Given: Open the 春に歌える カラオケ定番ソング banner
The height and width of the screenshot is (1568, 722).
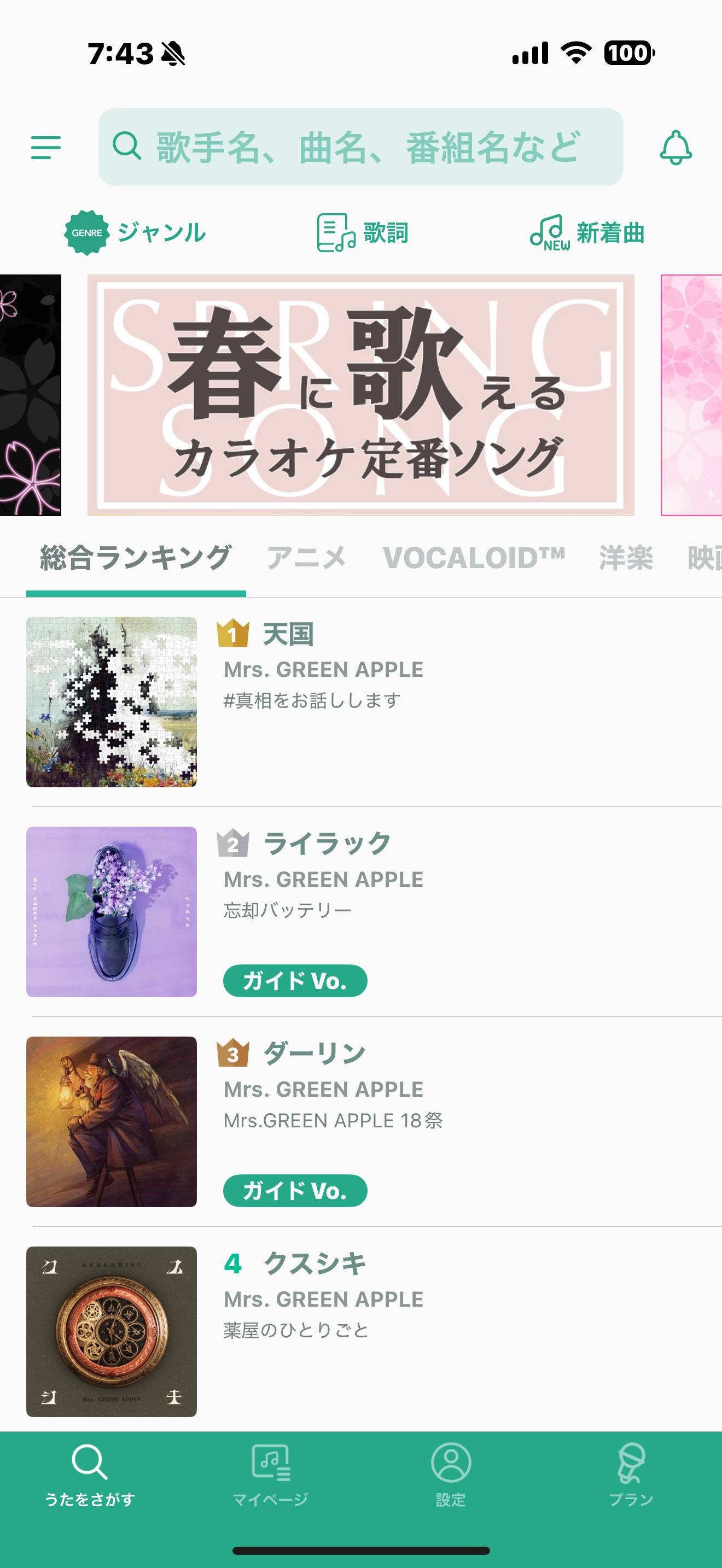Looking at the screenshot, I should pos(361,395).
